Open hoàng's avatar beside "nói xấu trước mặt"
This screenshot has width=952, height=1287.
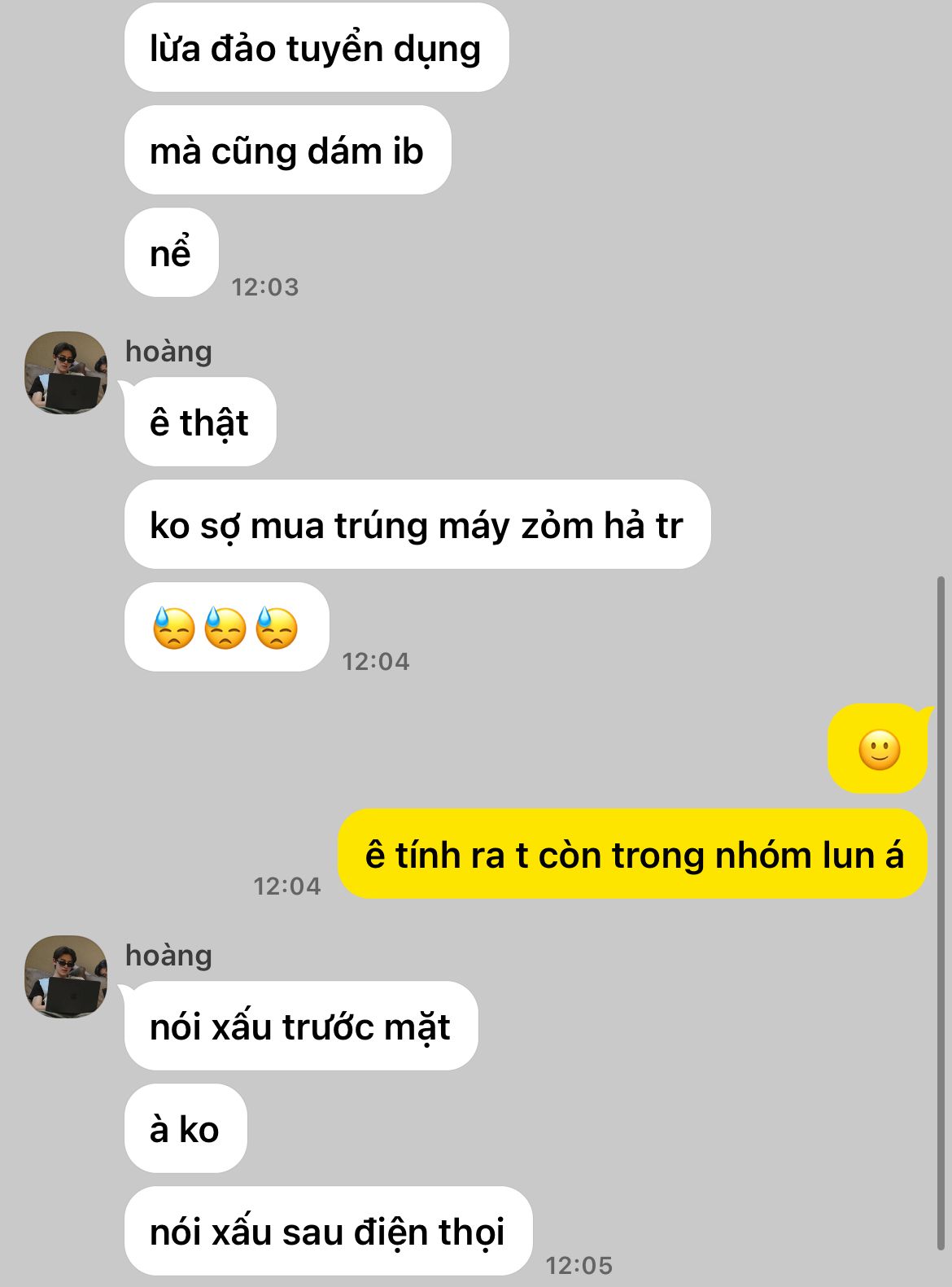[66, 976]
